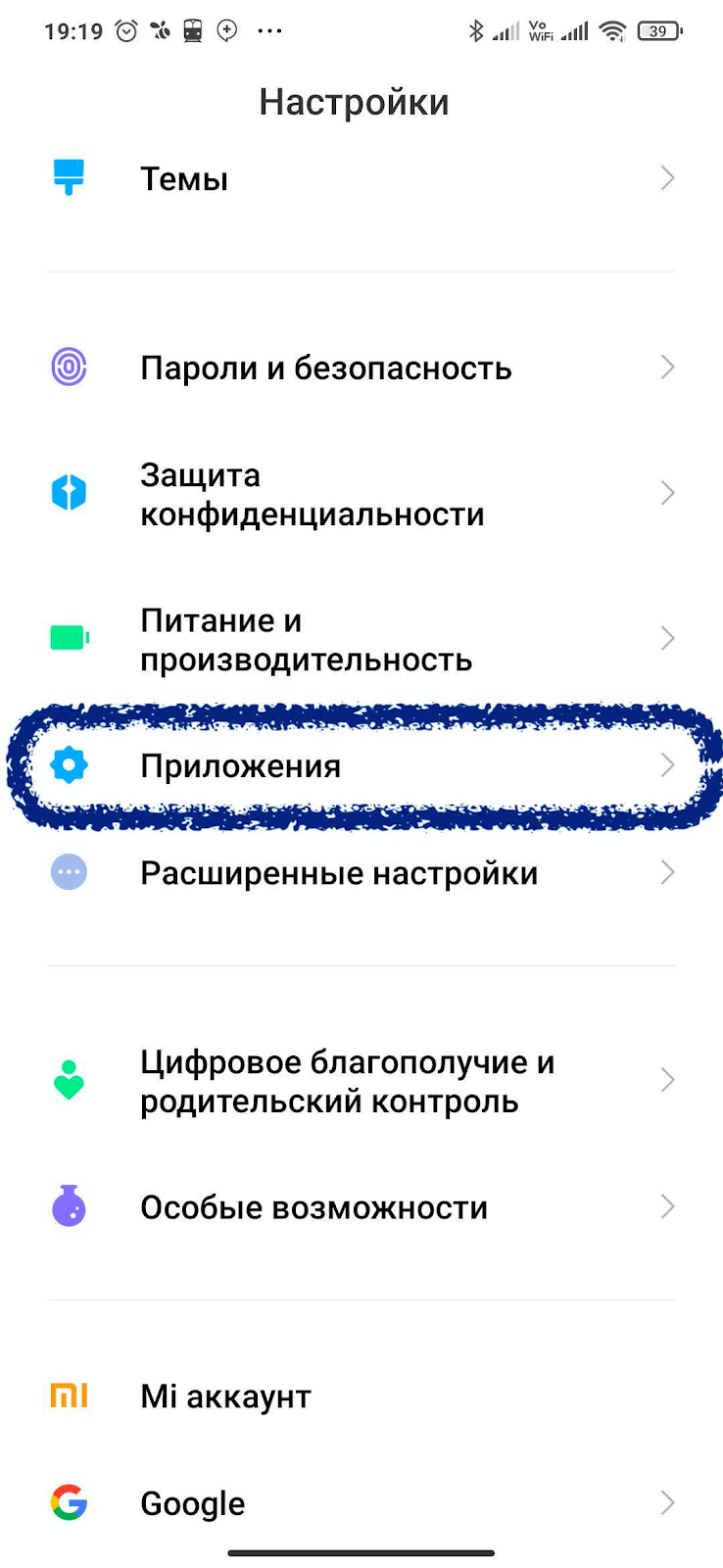Viewport: 723px width, 1568px height.
Task: Open the Темы settings row
Action: 361,178
